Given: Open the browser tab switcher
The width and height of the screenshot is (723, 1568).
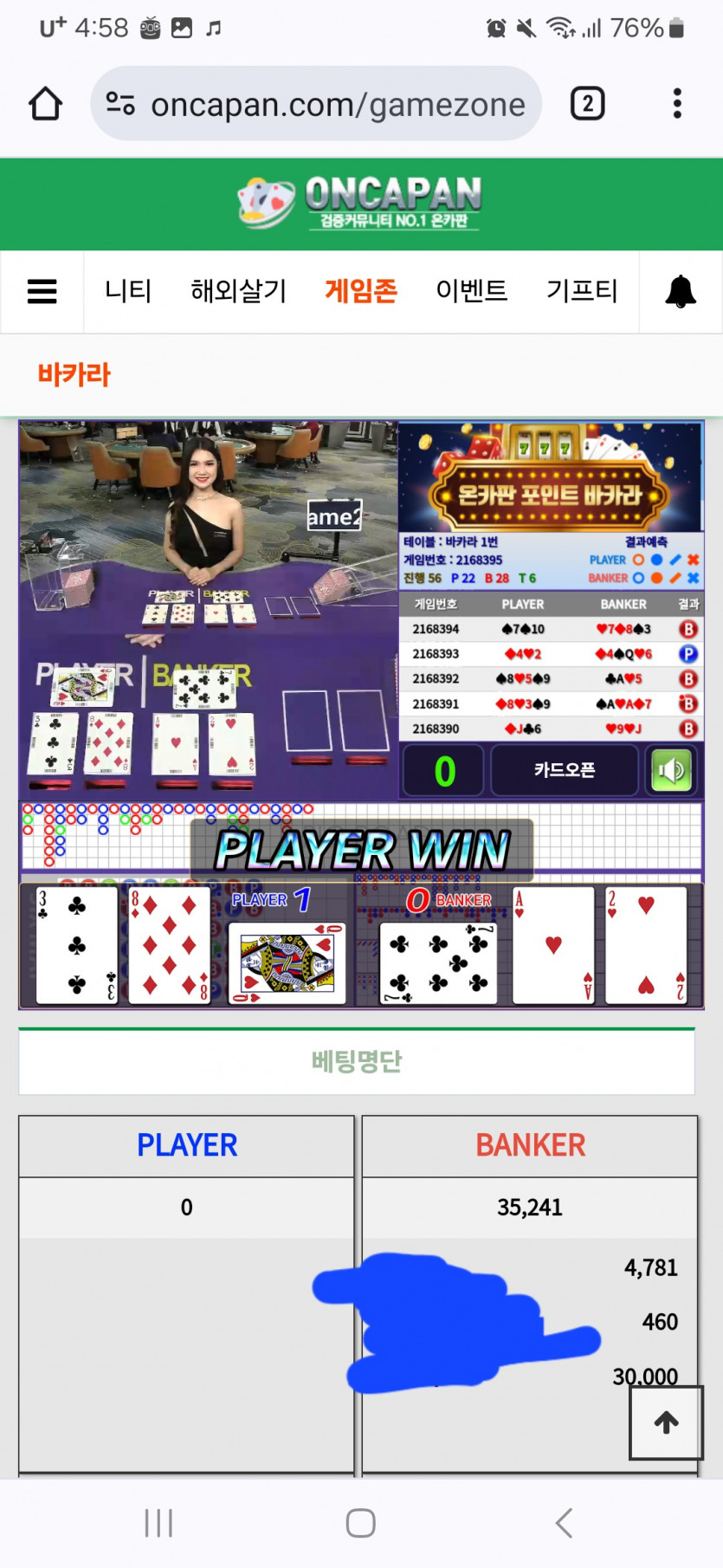Looking at the screenshot, I should (x=587, y=104).
